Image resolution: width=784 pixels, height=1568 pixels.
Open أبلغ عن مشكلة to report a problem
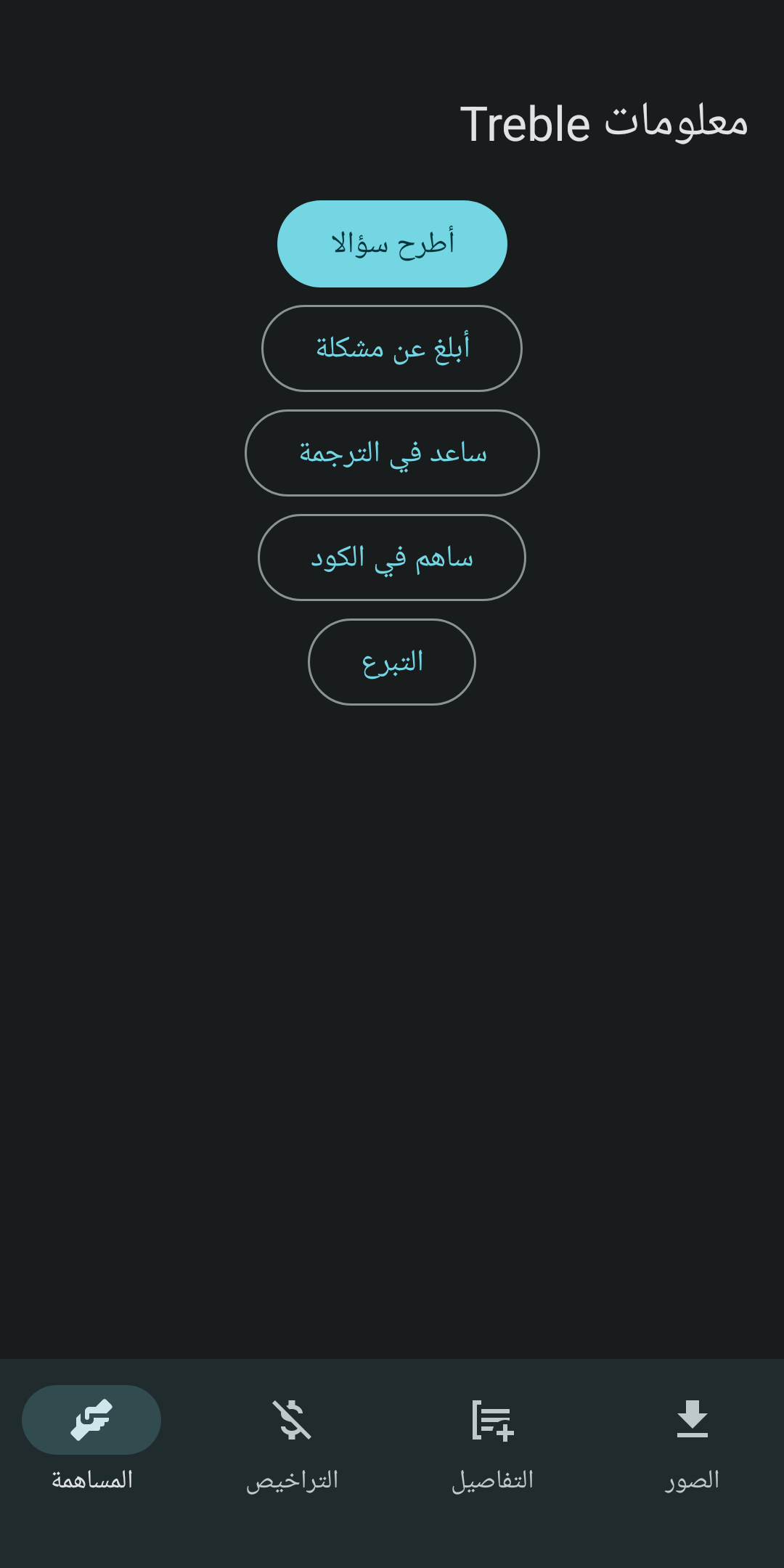(392, 348)
